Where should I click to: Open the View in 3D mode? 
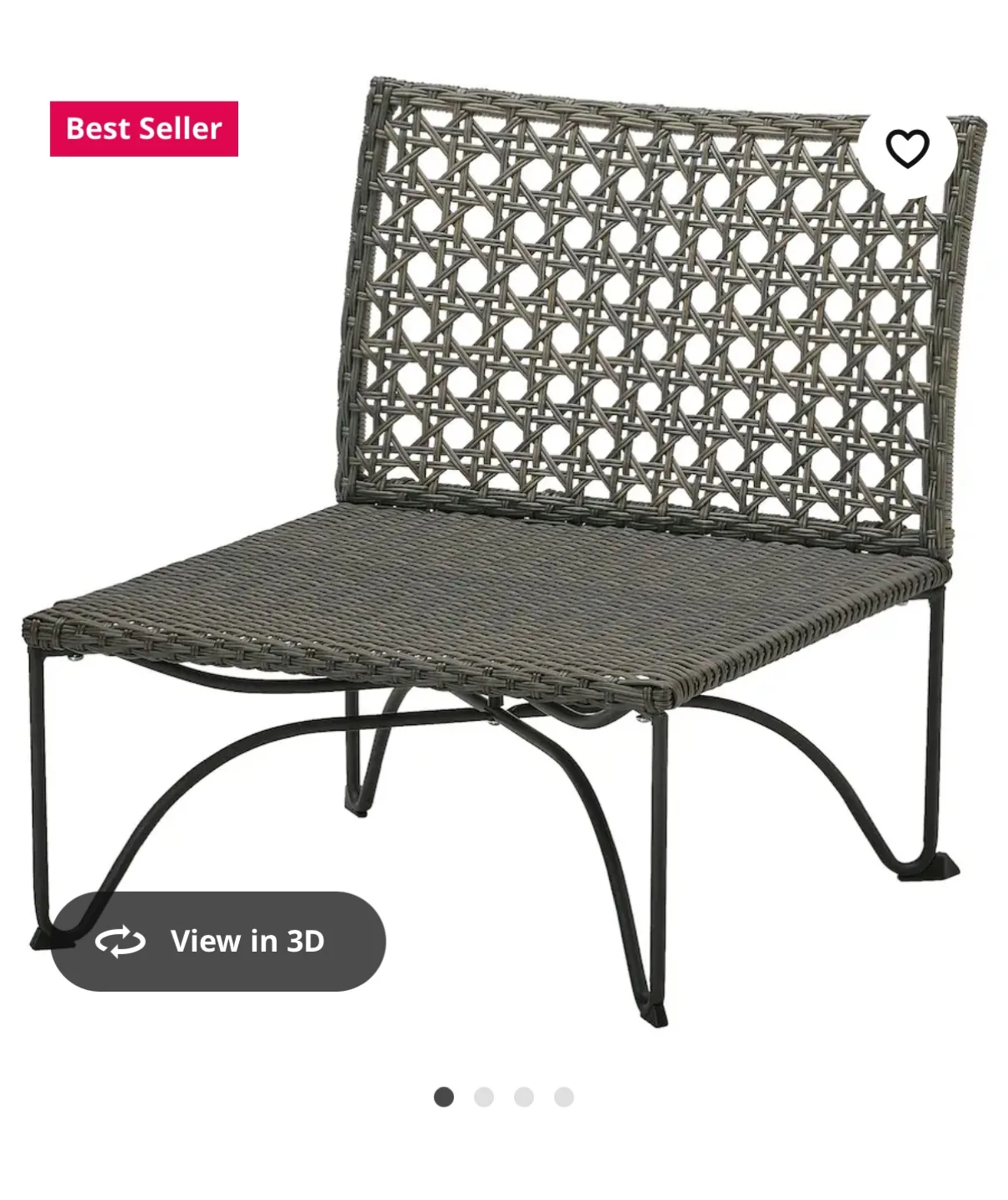pos(218,941)
